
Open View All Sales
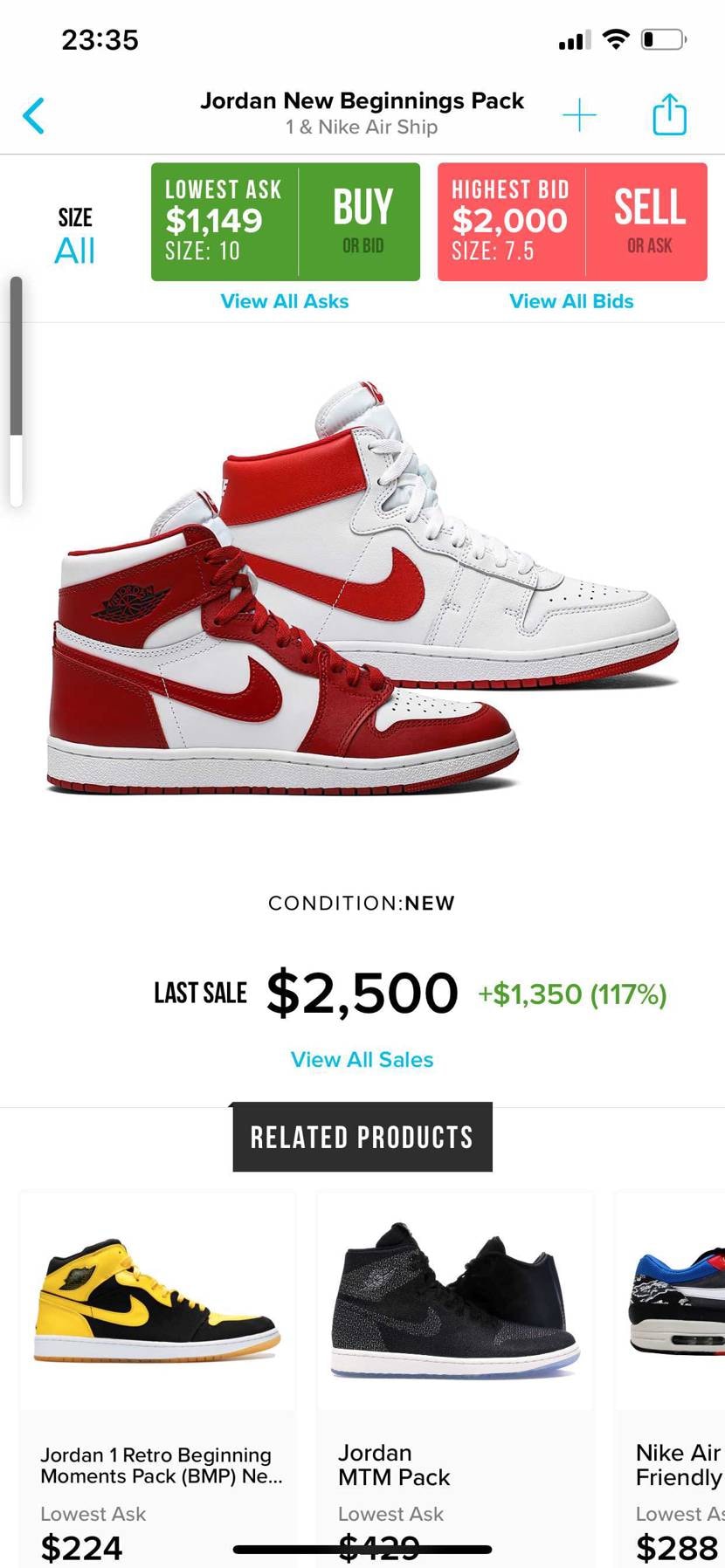(362, 1059)
